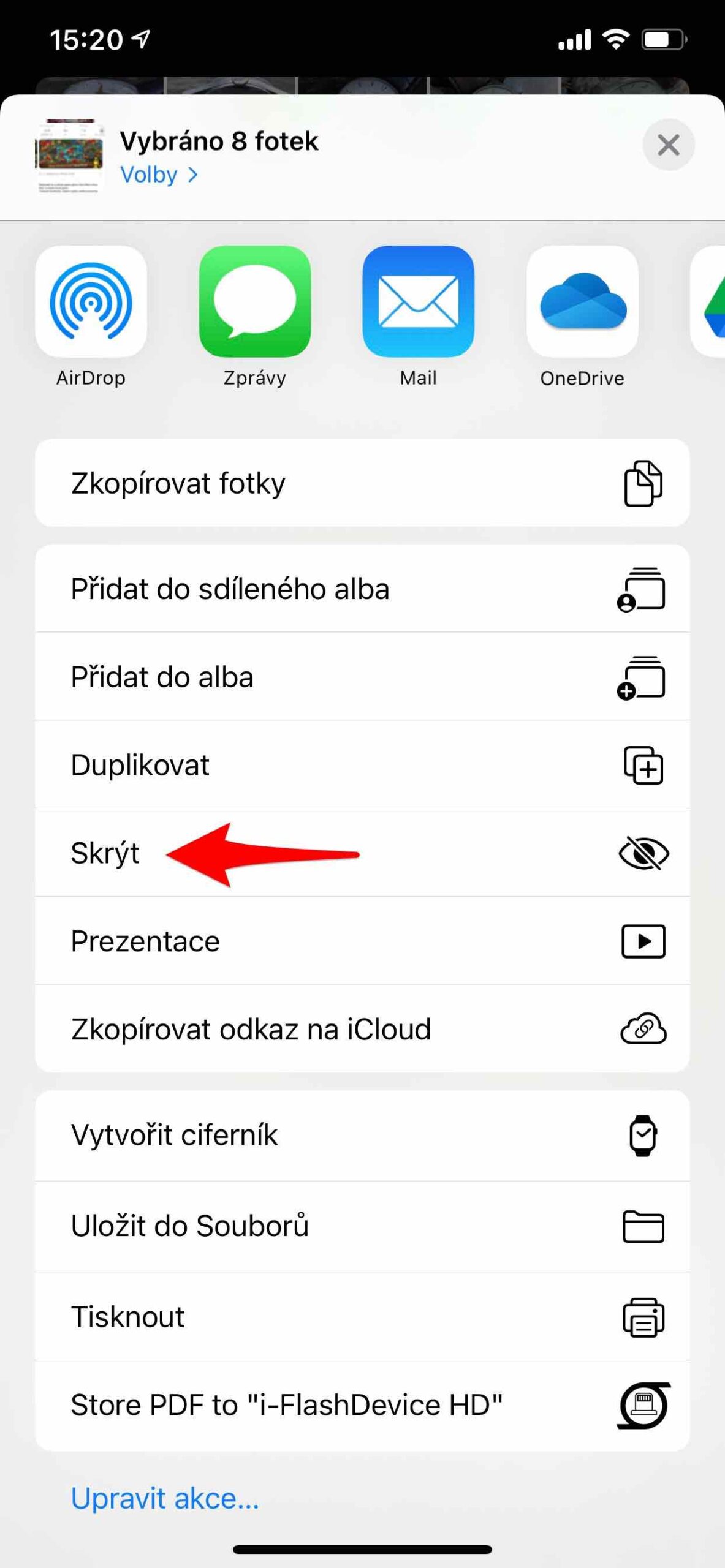Open Upravit akce link

165,1498
